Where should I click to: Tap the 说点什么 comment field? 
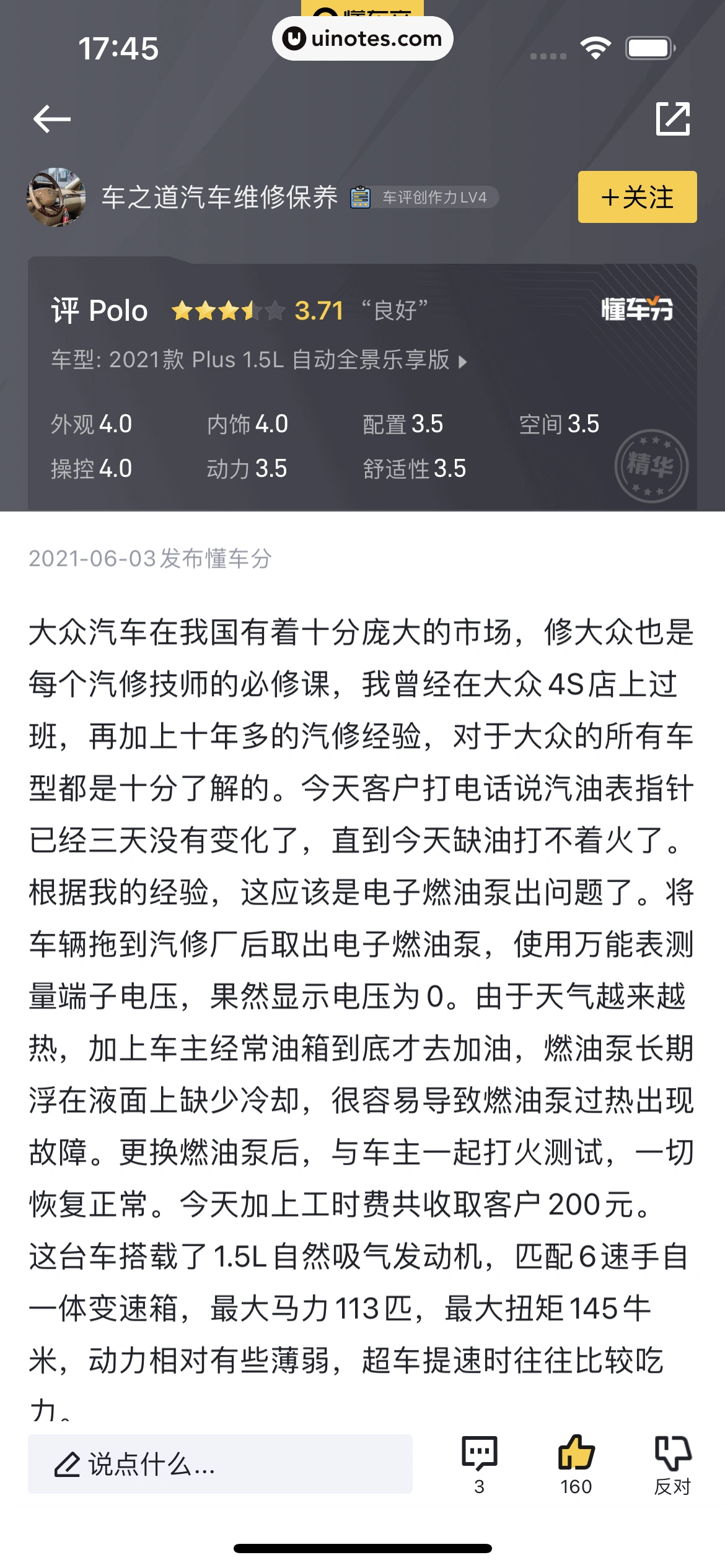220,1464
